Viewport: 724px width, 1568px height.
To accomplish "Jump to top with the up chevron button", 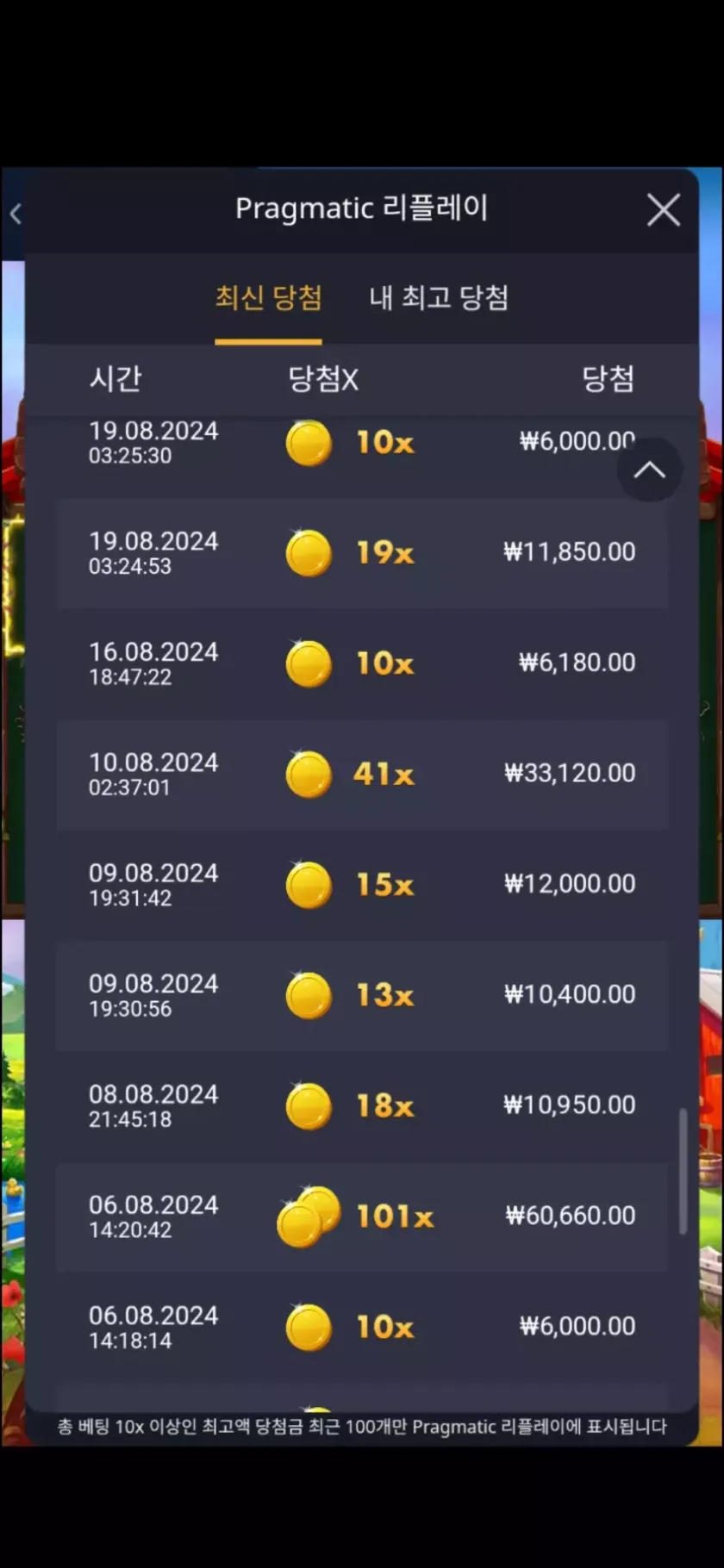I will (649, 470).
